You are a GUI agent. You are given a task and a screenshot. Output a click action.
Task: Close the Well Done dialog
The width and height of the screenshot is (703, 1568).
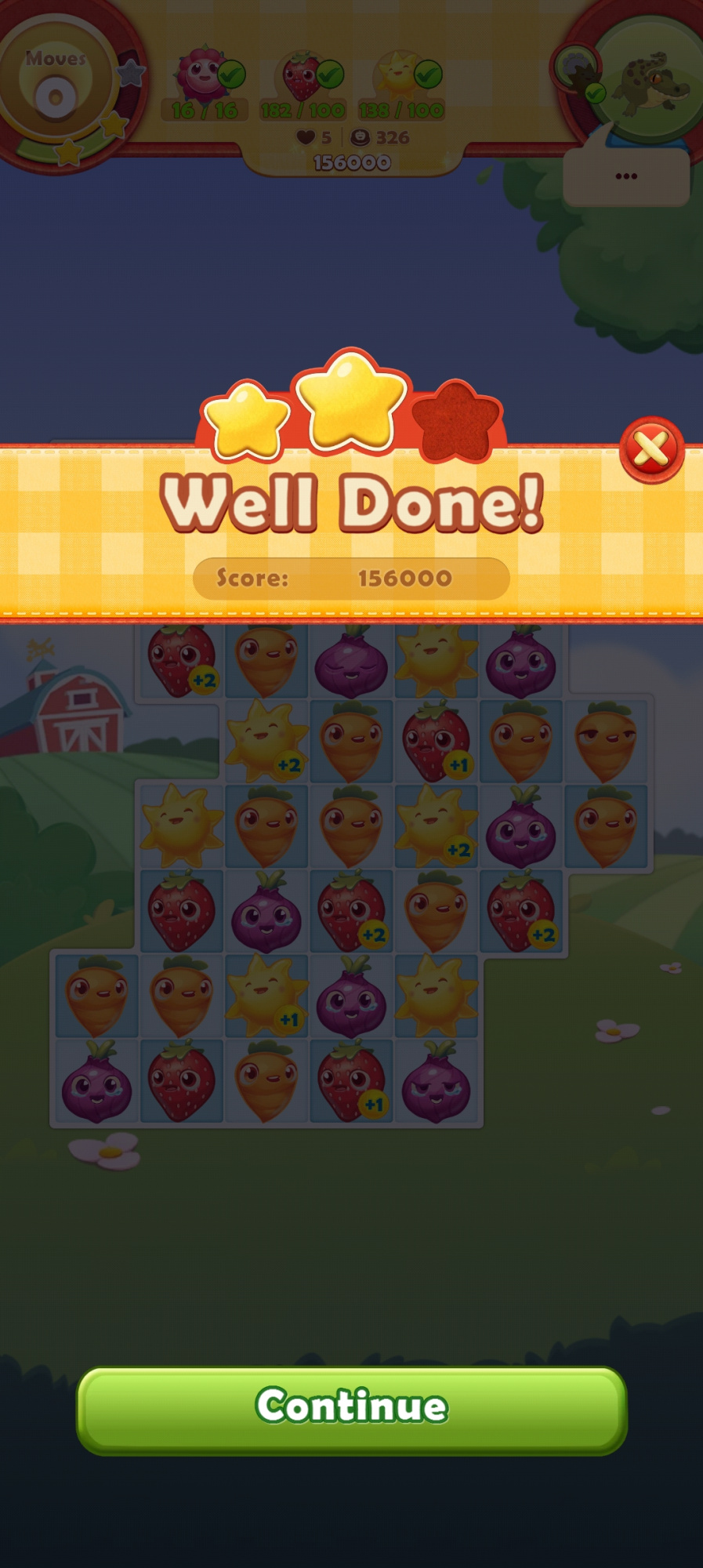pos(650,449)
